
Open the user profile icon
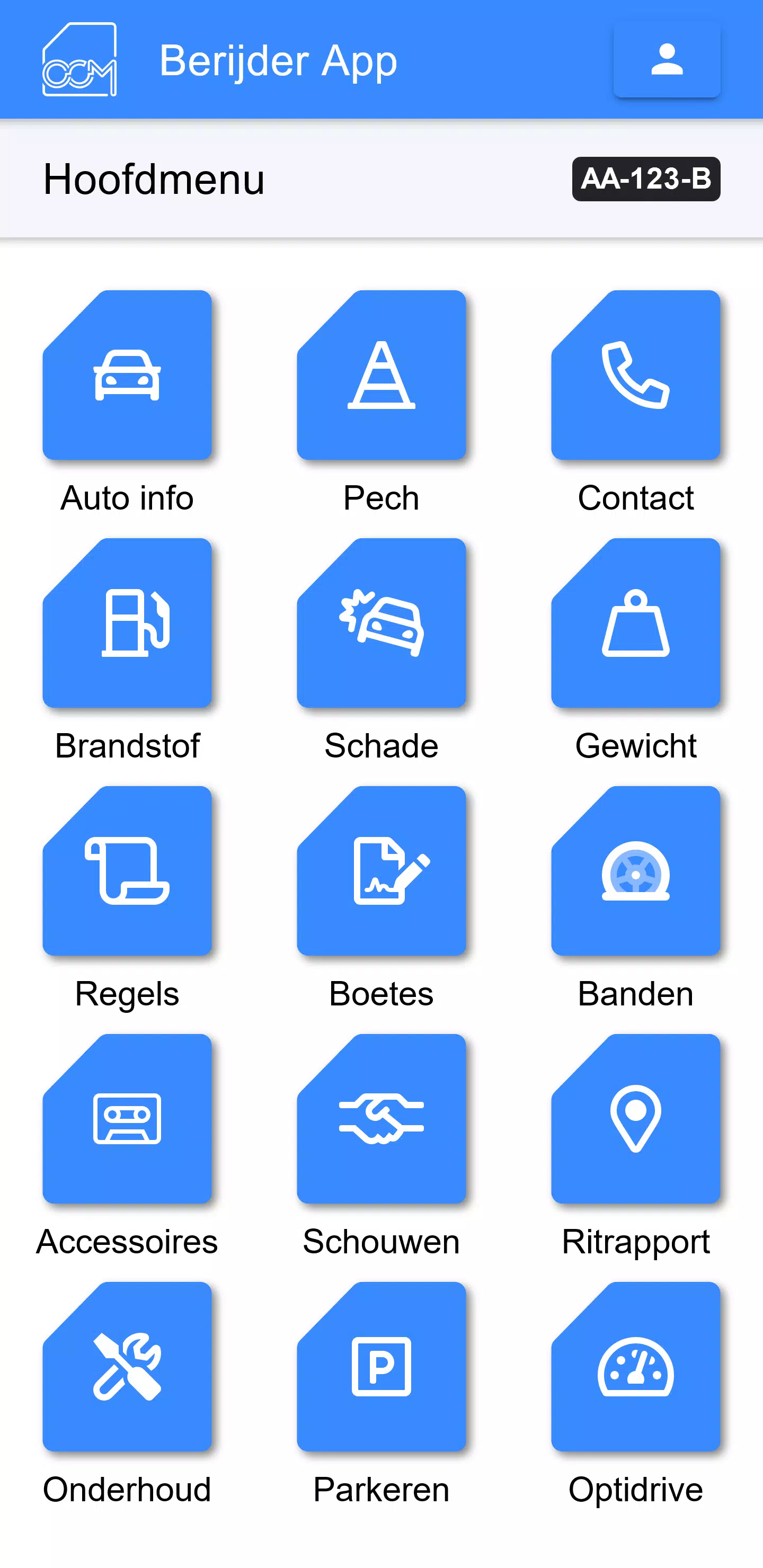coord(667,60)
